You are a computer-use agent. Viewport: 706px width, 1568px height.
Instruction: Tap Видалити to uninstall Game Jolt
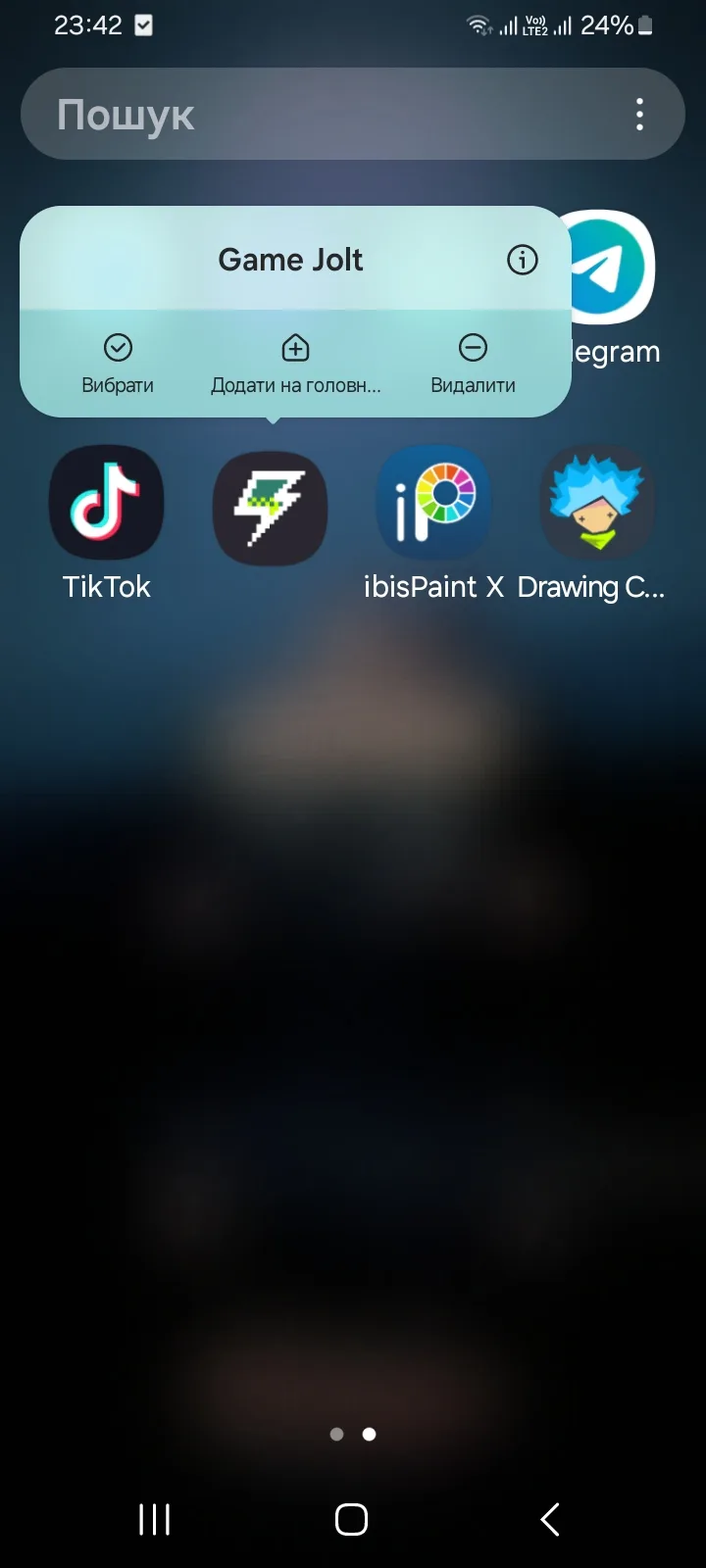pyautogui.click(x=473, y=365)
